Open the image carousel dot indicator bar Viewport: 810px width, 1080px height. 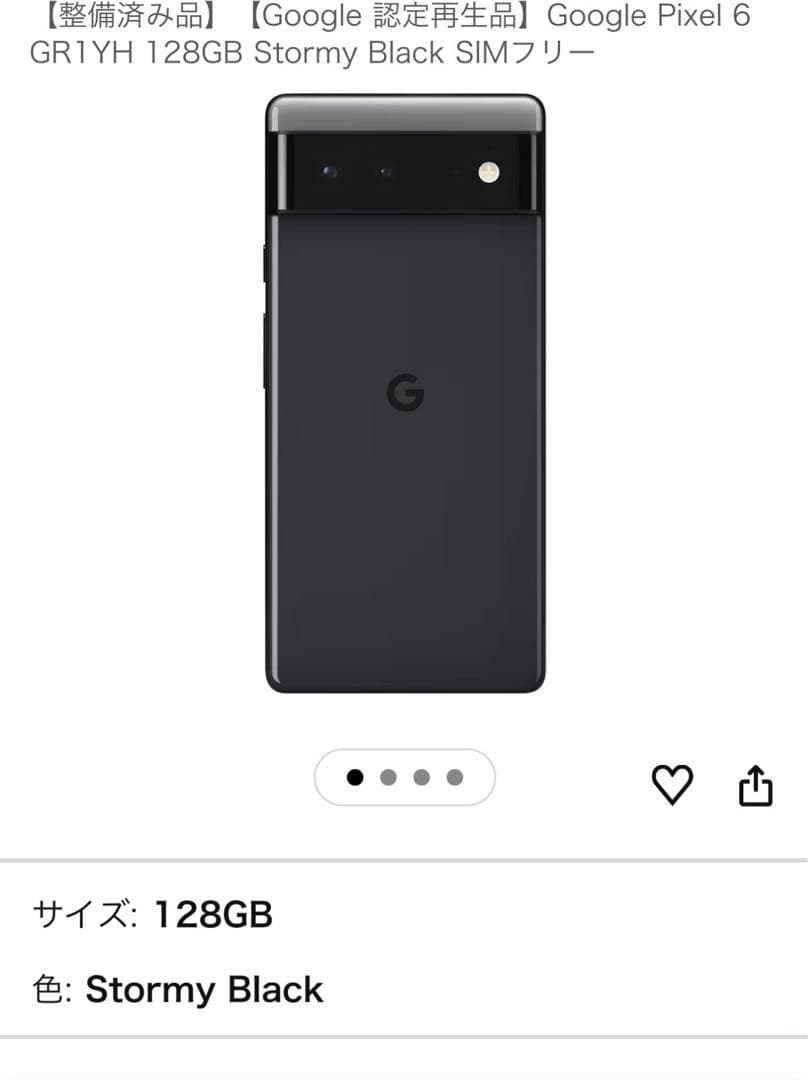click(405, 777)
